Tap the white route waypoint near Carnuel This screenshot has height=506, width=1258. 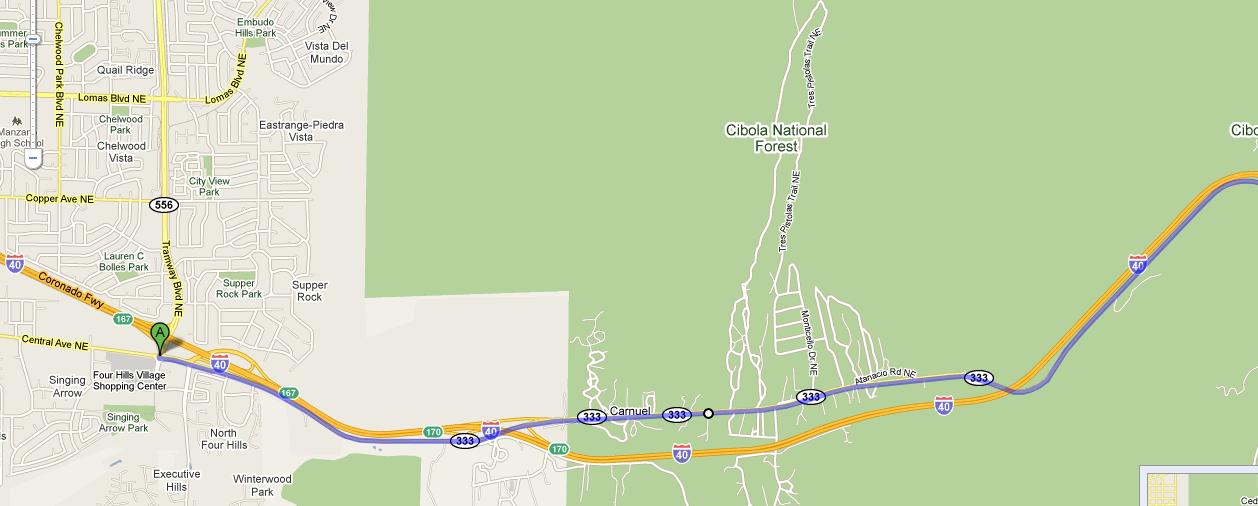coord(708,413)
